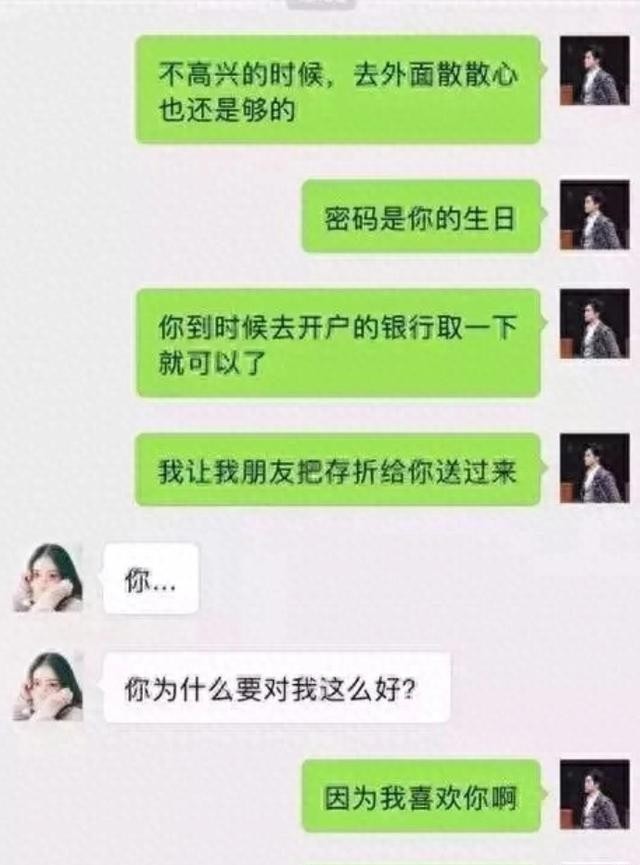Tap the avatar beside '因为我喜欢你啊'
Image resolution: width=640 pixels, height=865 pixels.
[594, 795]
